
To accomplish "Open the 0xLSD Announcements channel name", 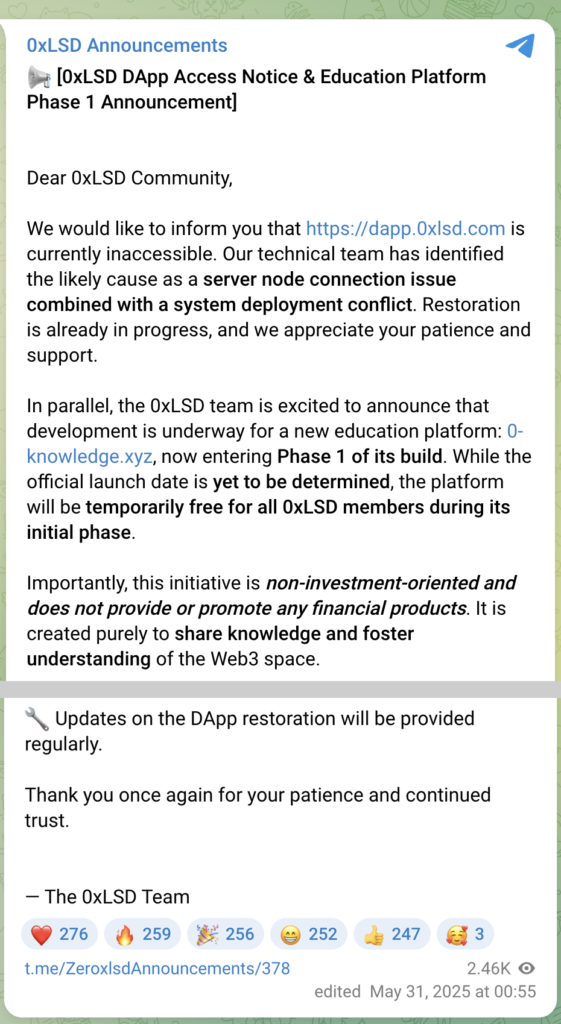I will pyautogui.click(x=127, y=46).
